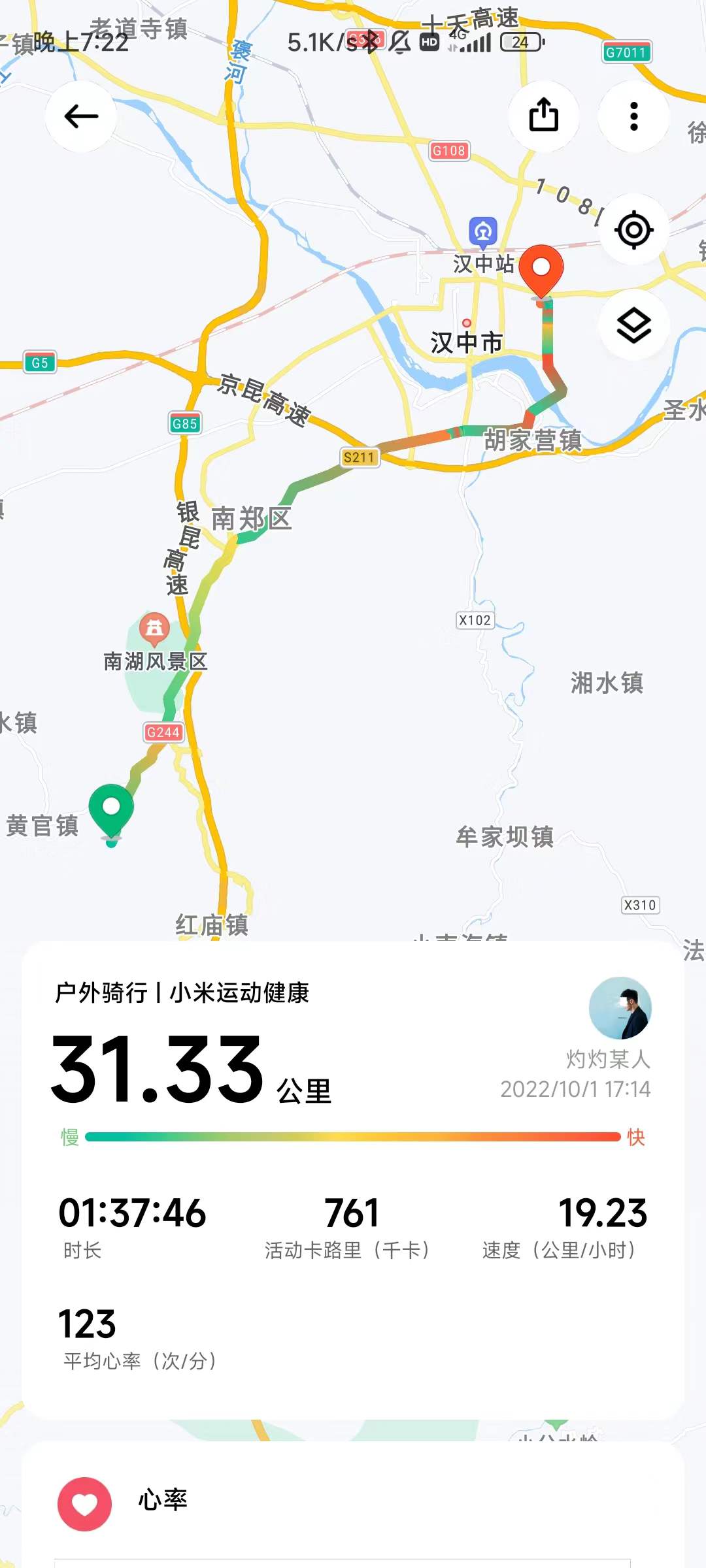Tap the green start-point marker
This screenshot has width=706, height=1568.
[x=112, y=809]
